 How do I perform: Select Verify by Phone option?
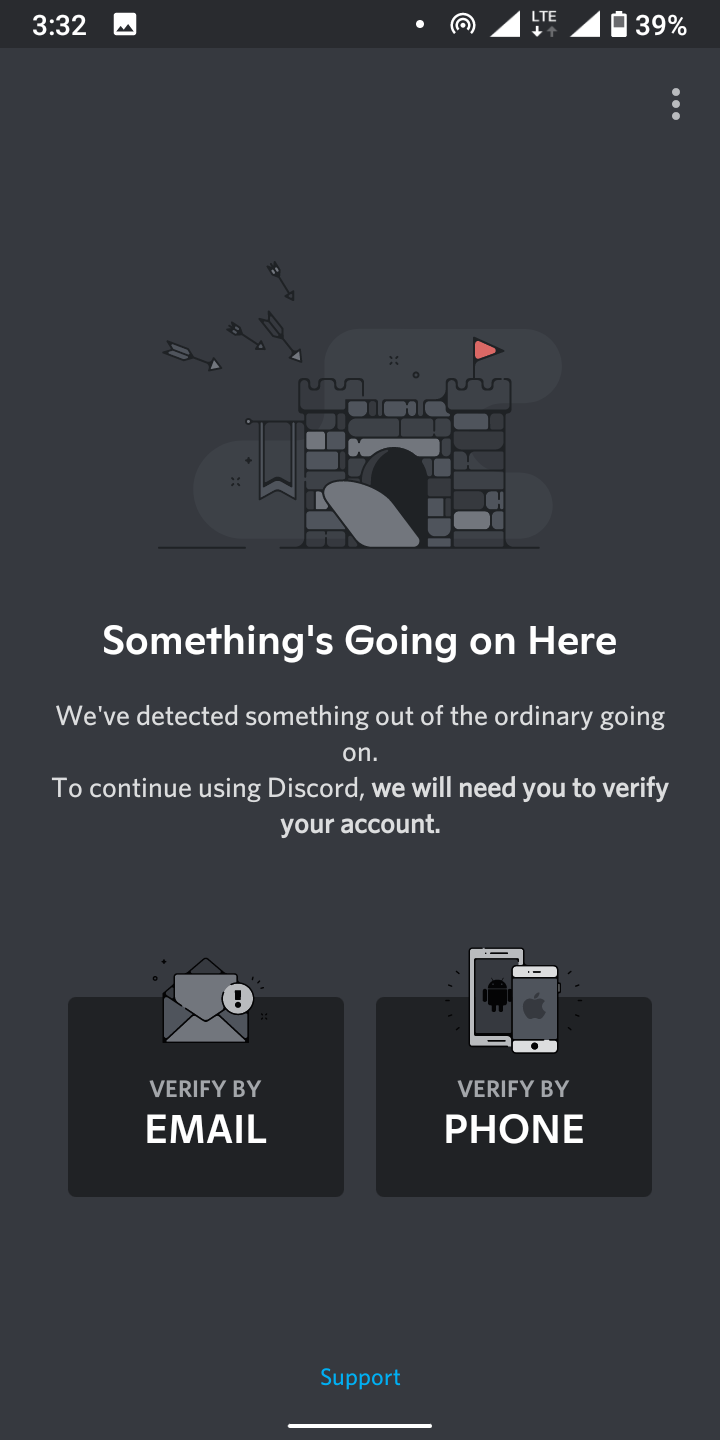tap(514, 1096)
